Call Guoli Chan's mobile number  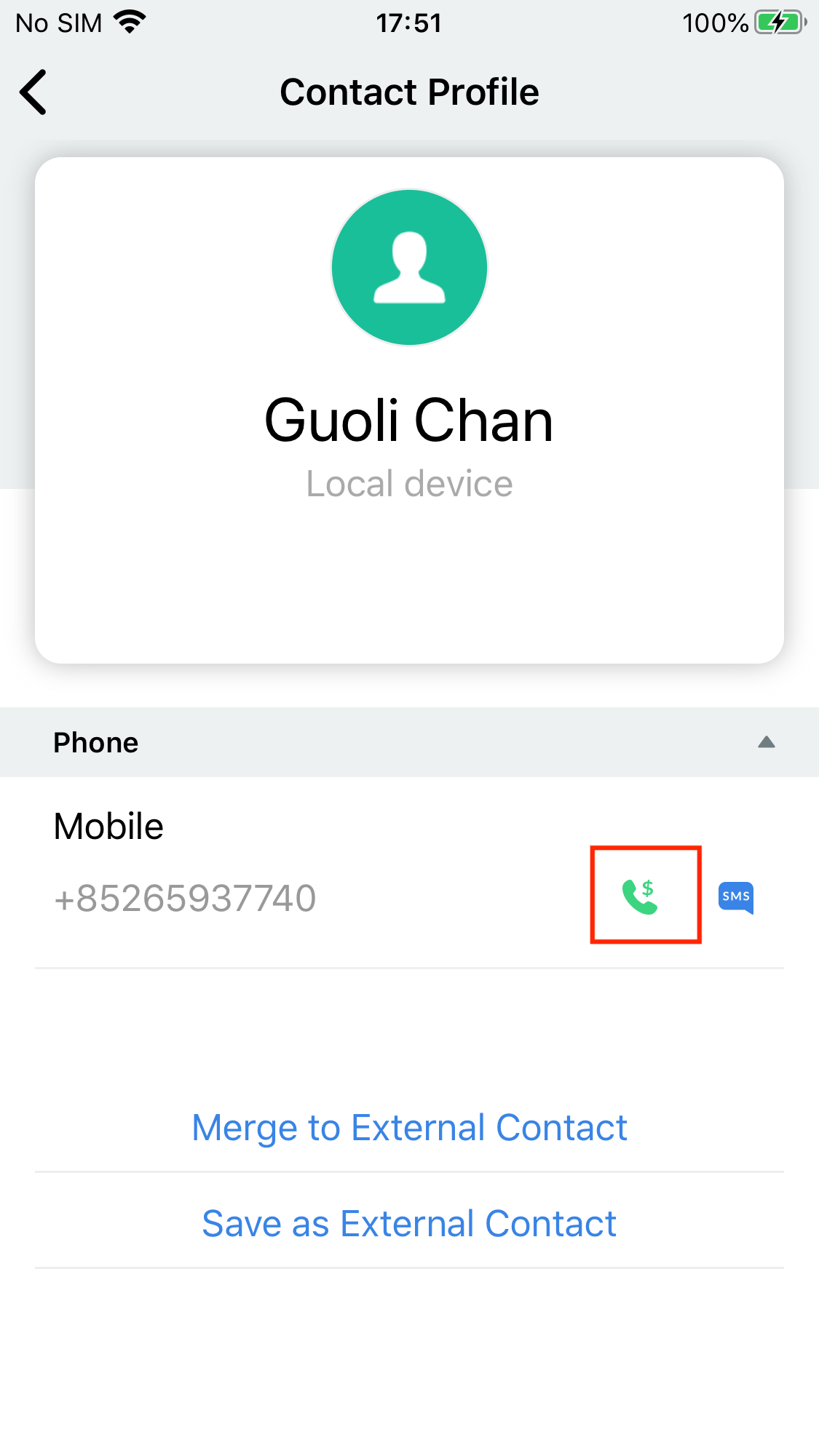coord(641,896)
